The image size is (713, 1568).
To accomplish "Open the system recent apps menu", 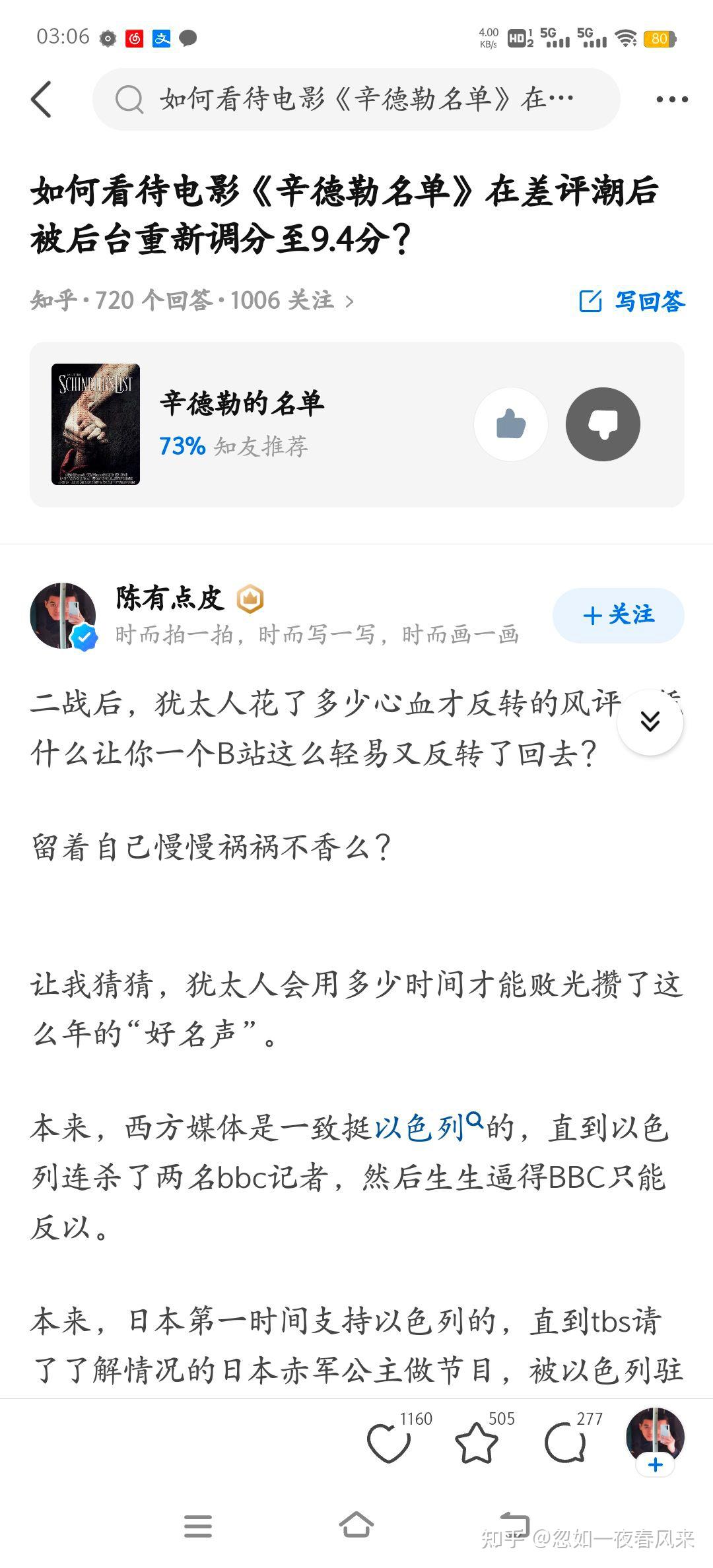I will pos(198,1524).
